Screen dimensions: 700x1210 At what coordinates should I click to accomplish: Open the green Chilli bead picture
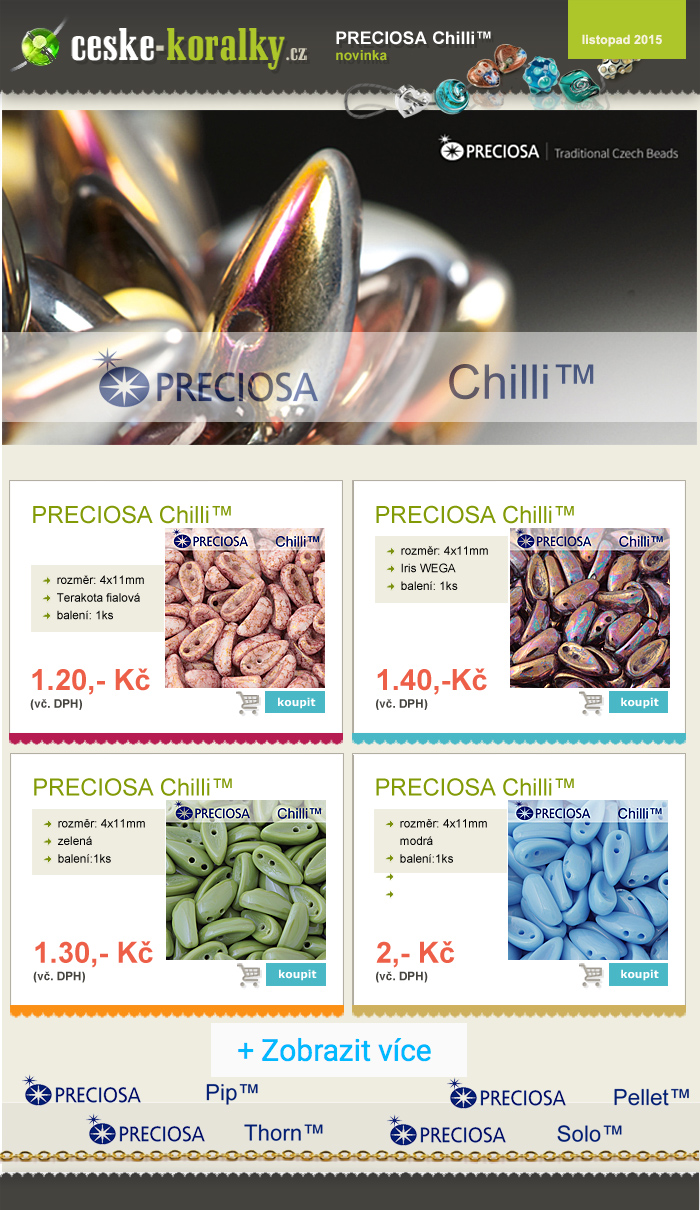coord(245,882)
